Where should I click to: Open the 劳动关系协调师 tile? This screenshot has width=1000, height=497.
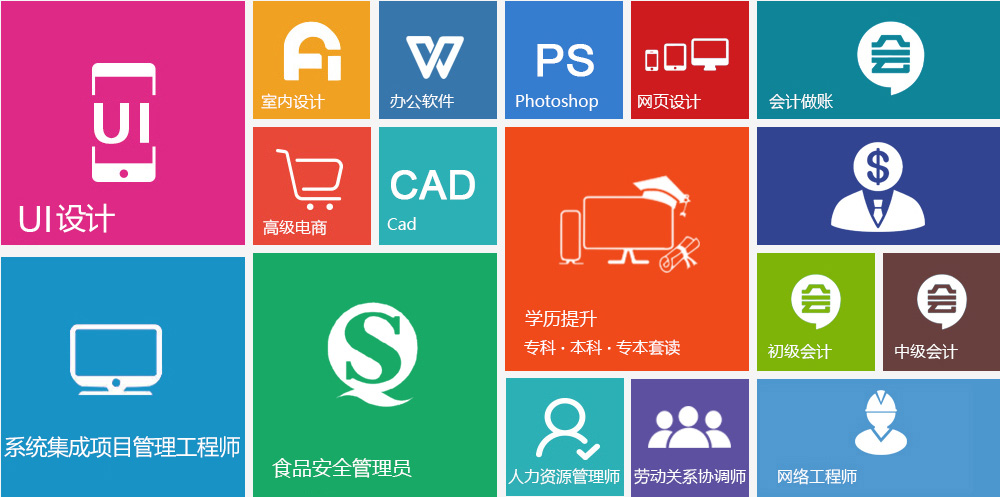pos(689,437)
